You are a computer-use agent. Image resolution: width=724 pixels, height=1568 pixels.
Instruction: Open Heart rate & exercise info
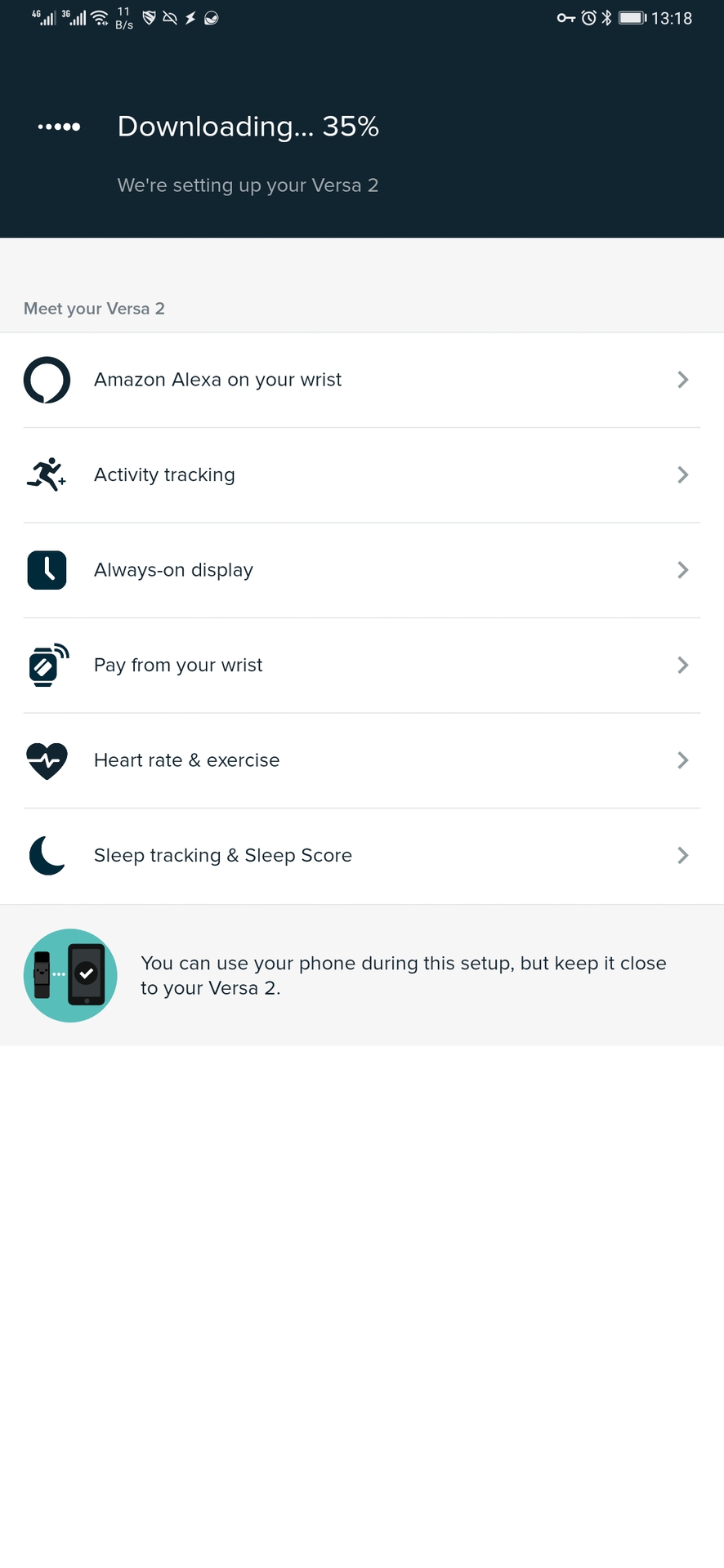[x=361, y=760]
